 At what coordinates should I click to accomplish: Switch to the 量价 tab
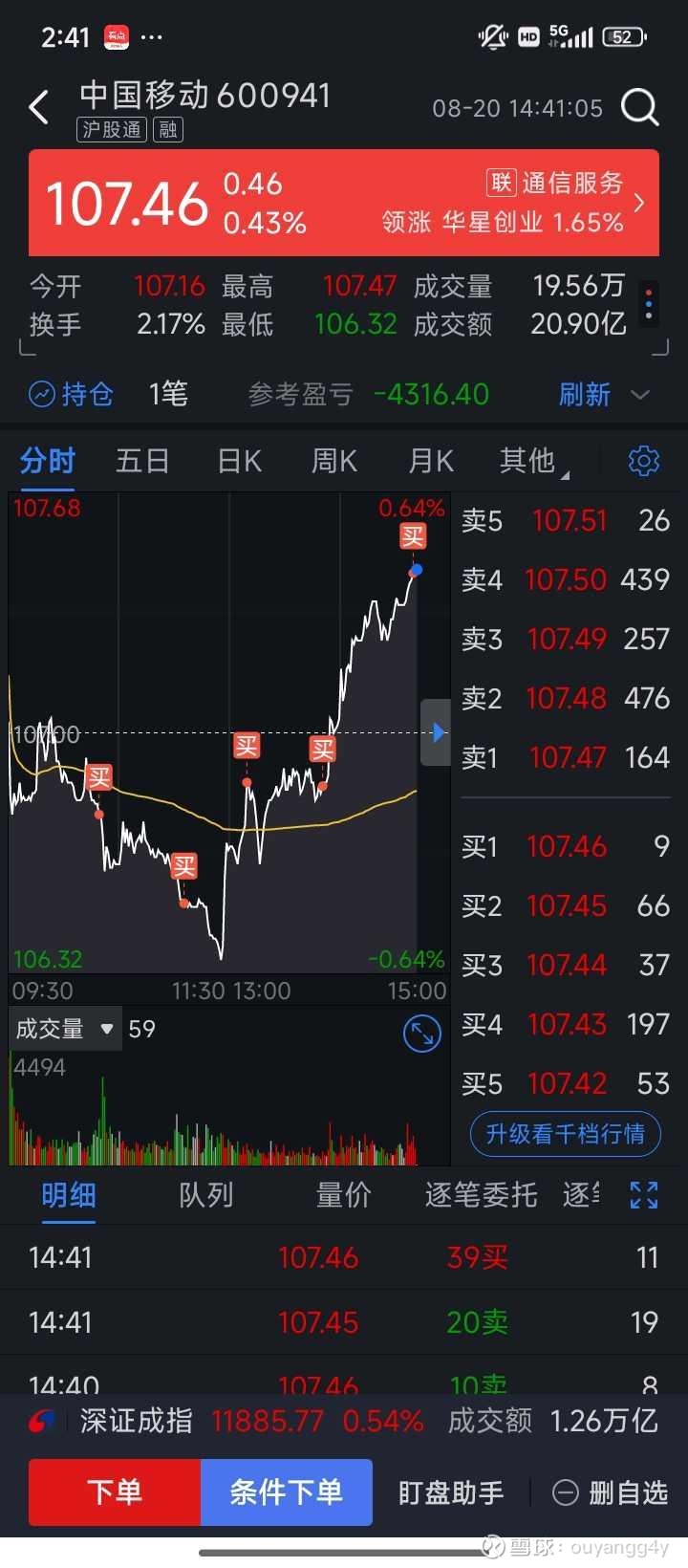(343, 1194)
